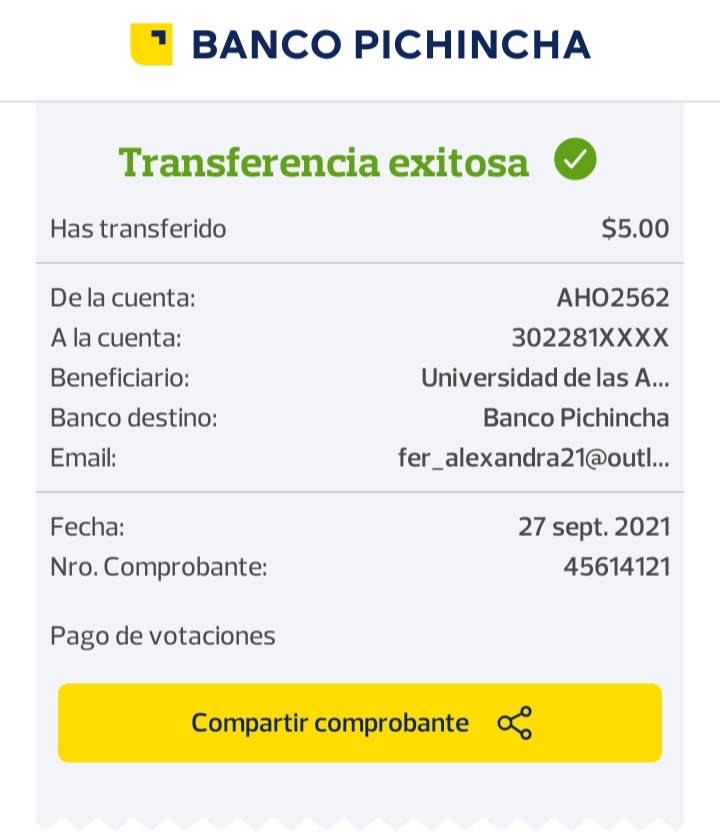Viewport: 720px width, 835px height.
Task: Tap the Compartir comprobante button
Action: tap(360, 723)
